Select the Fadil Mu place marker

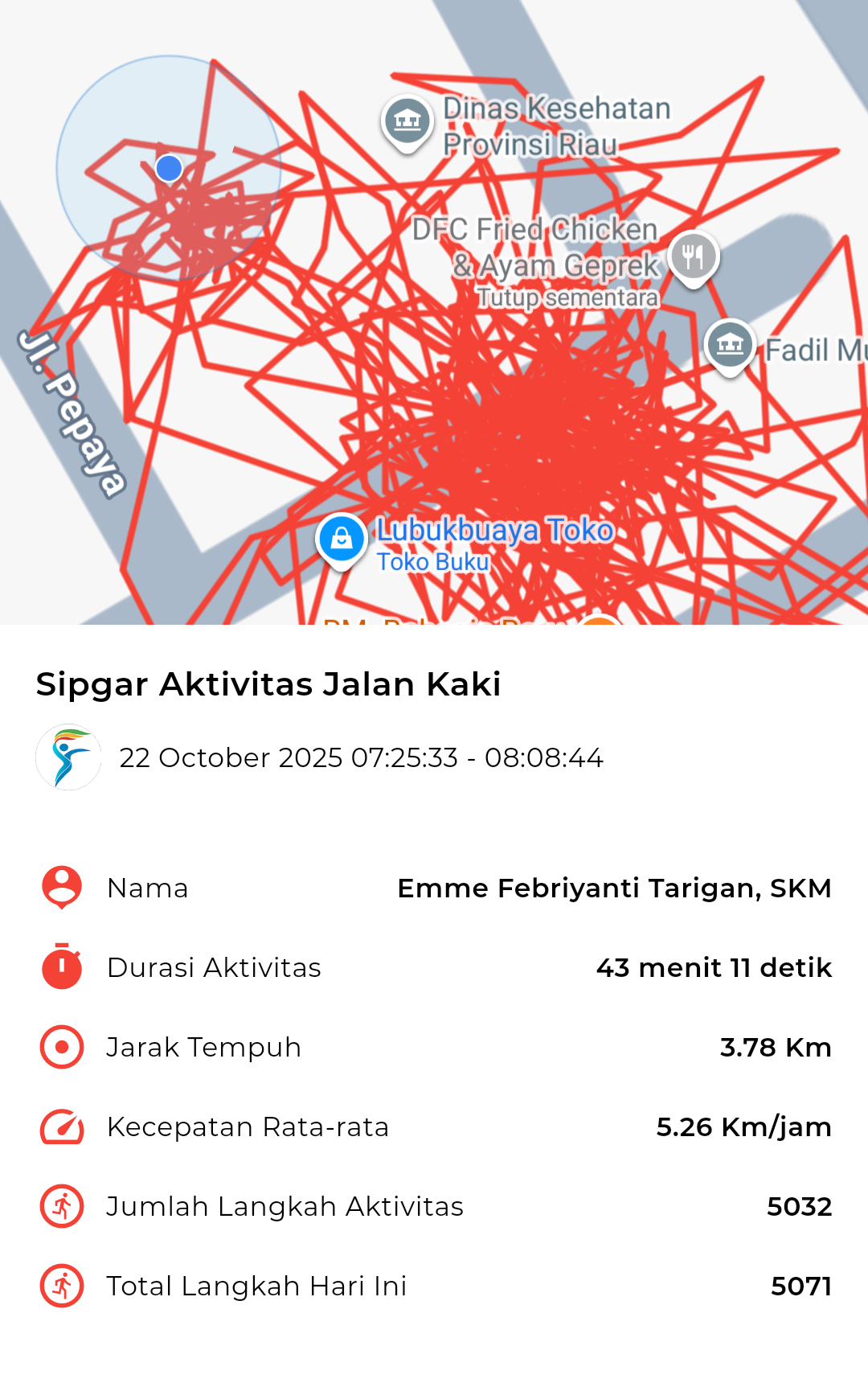[730, 346]
